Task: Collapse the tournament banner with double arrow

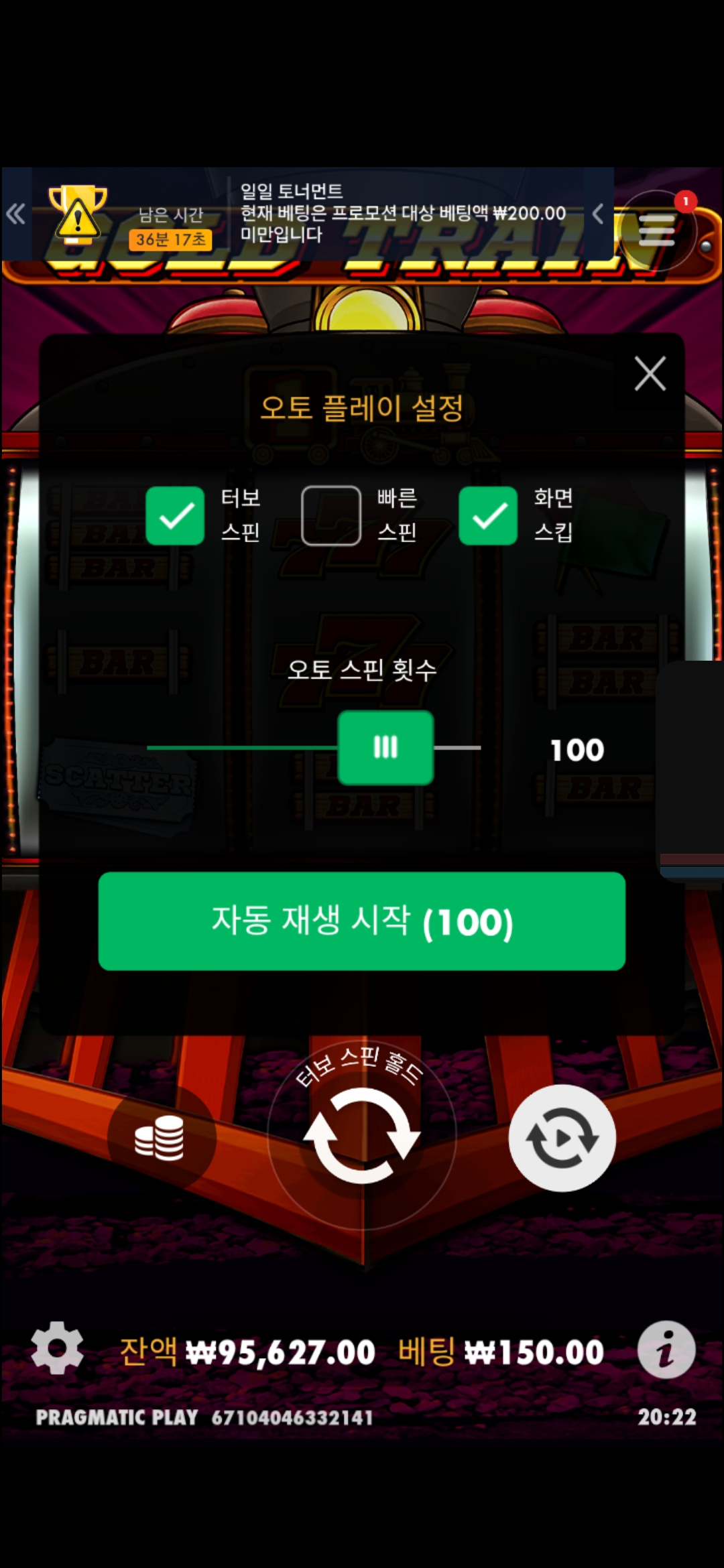Action: (15, 214)
